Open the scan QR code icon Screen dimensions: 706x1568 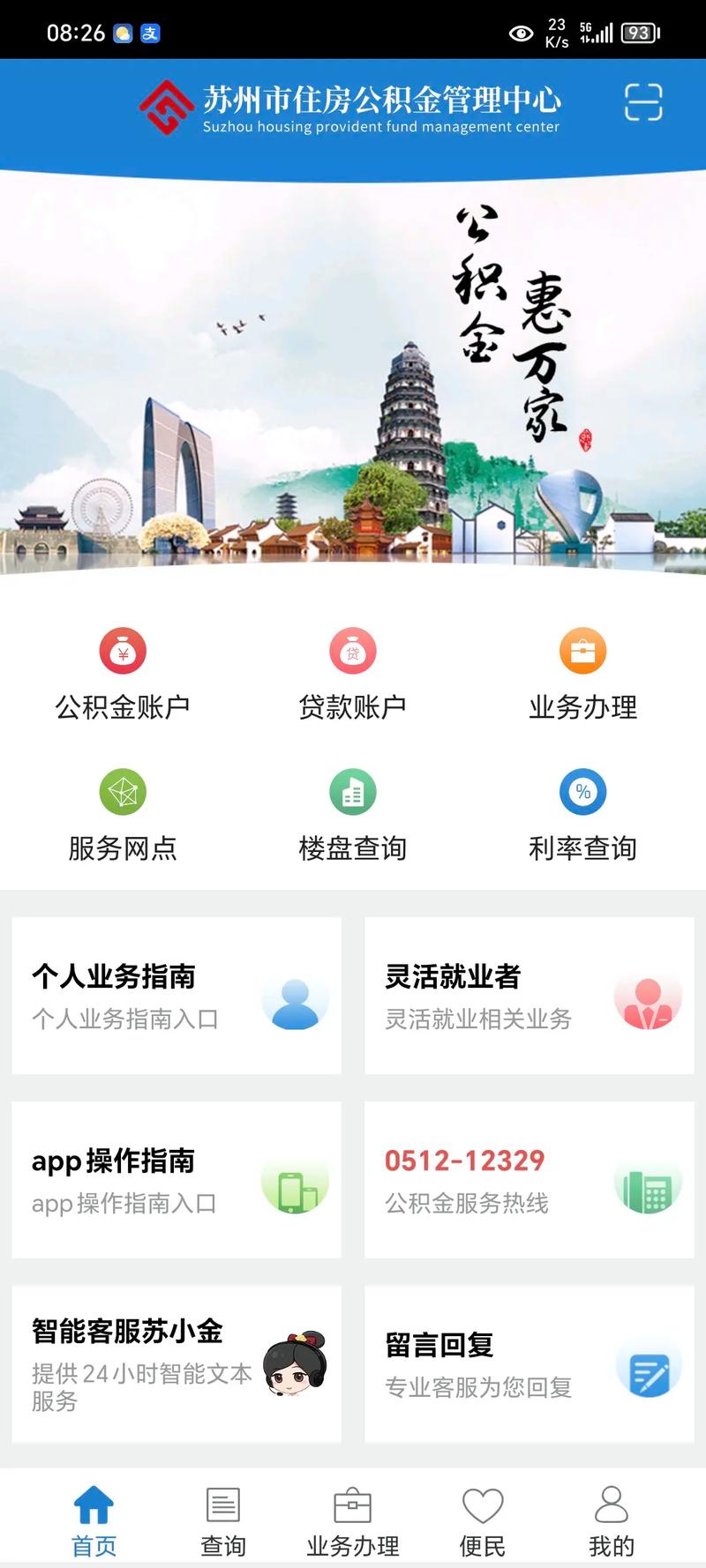tap(643, 102)
